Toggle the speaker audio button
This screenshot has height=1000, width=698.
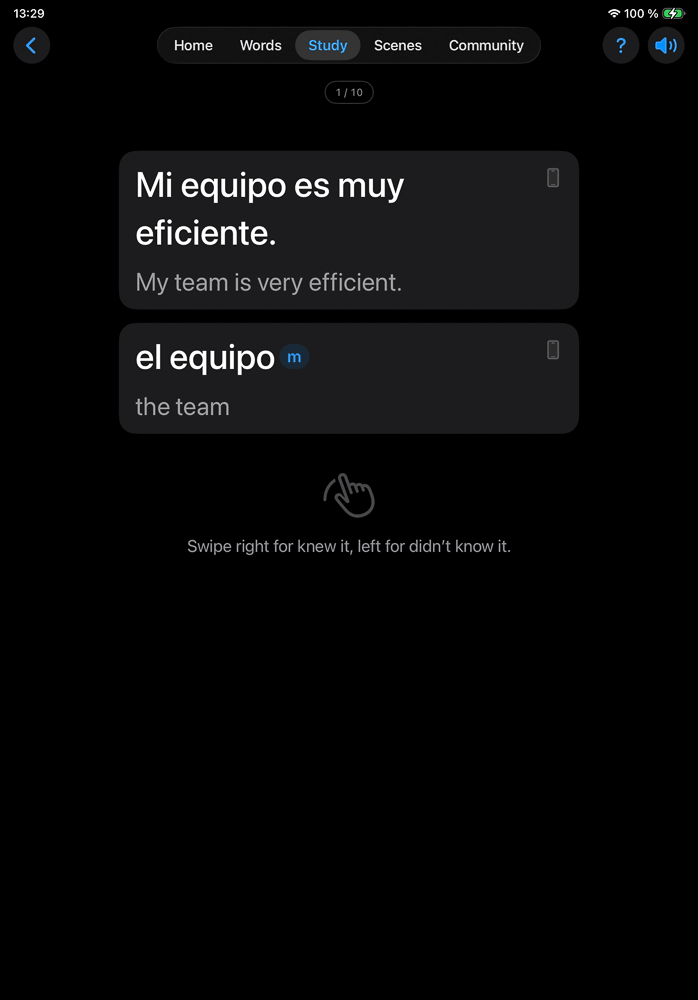coord(666,46)
